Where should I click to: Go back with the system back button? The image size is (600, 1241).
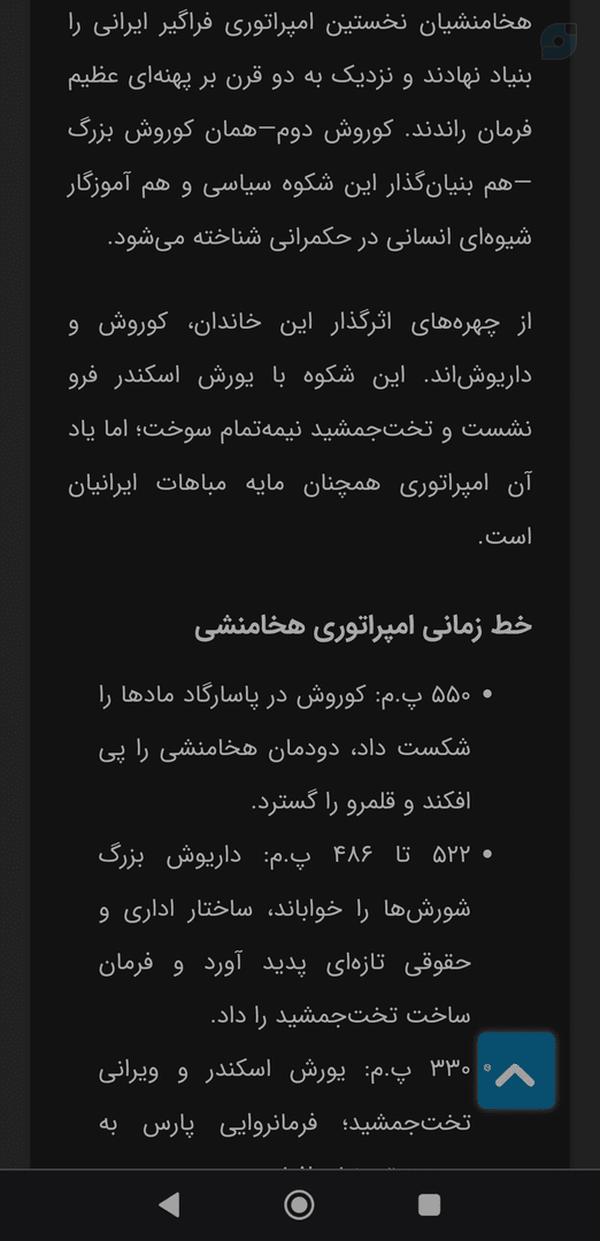tap(170, 1204)
